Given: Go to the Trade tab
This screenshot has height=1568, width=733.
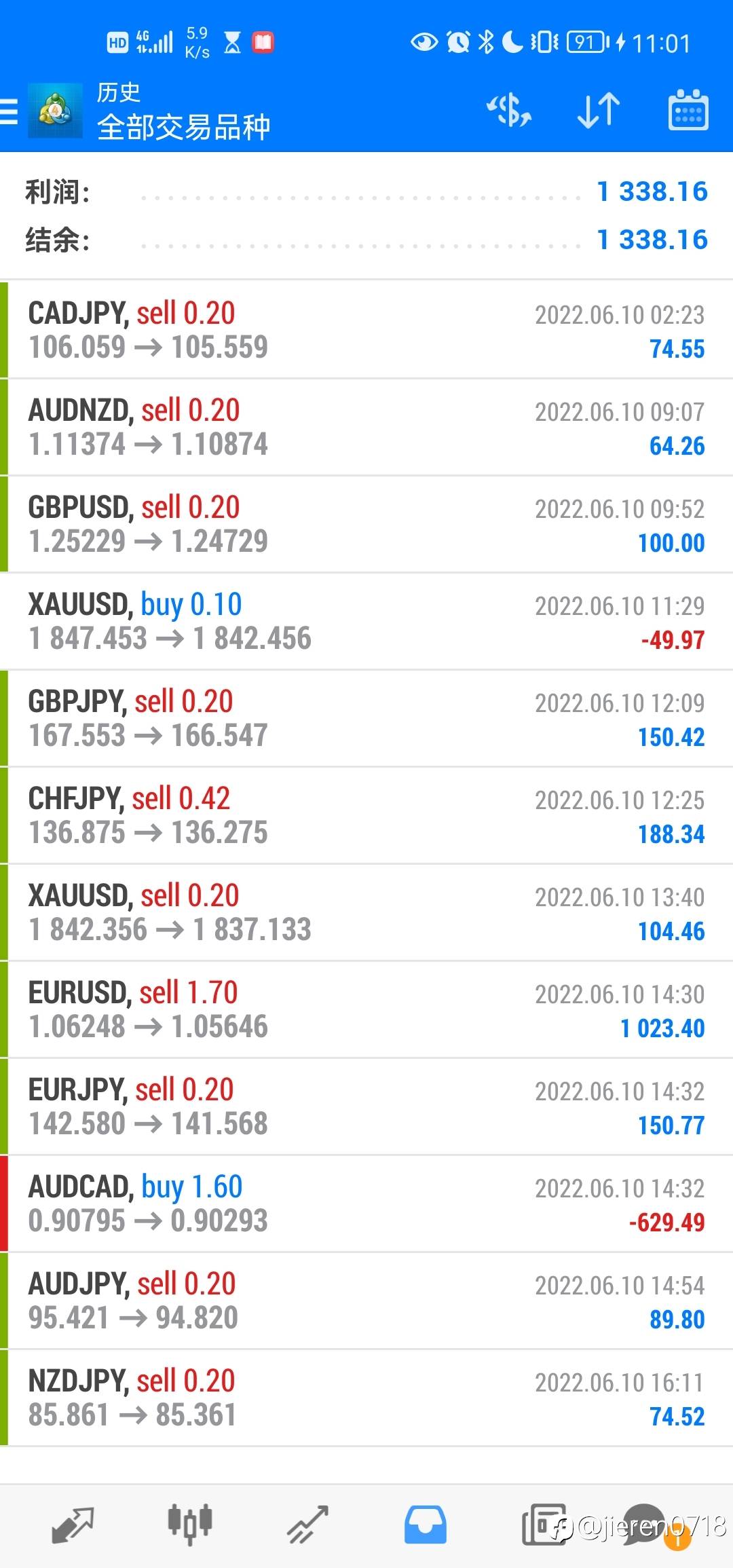Looking at the screenshot, I should pyautogui.click(x=307, y=1525).
